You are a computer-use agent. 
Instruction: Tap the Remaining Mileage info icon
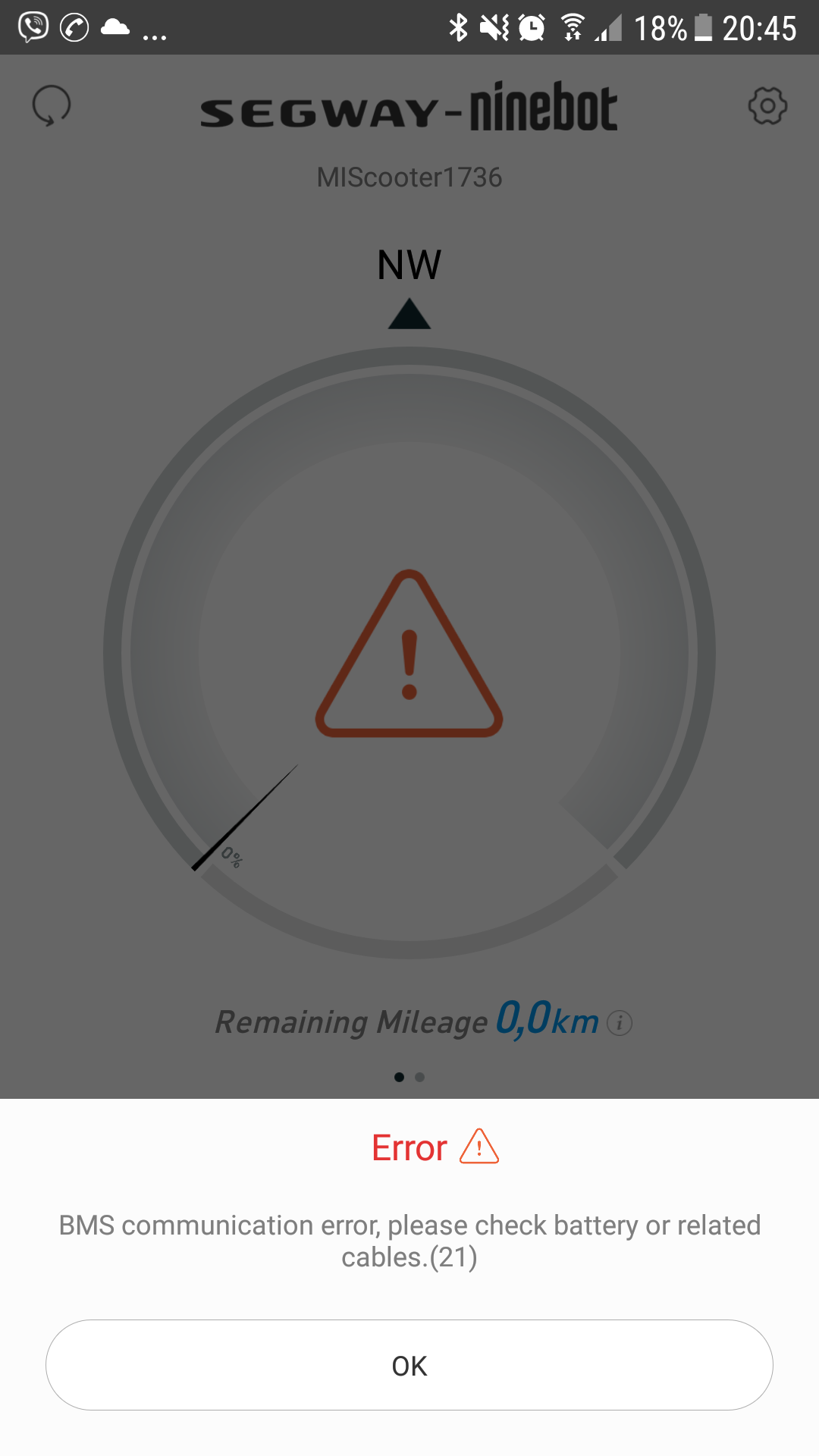coord(620,1023)
